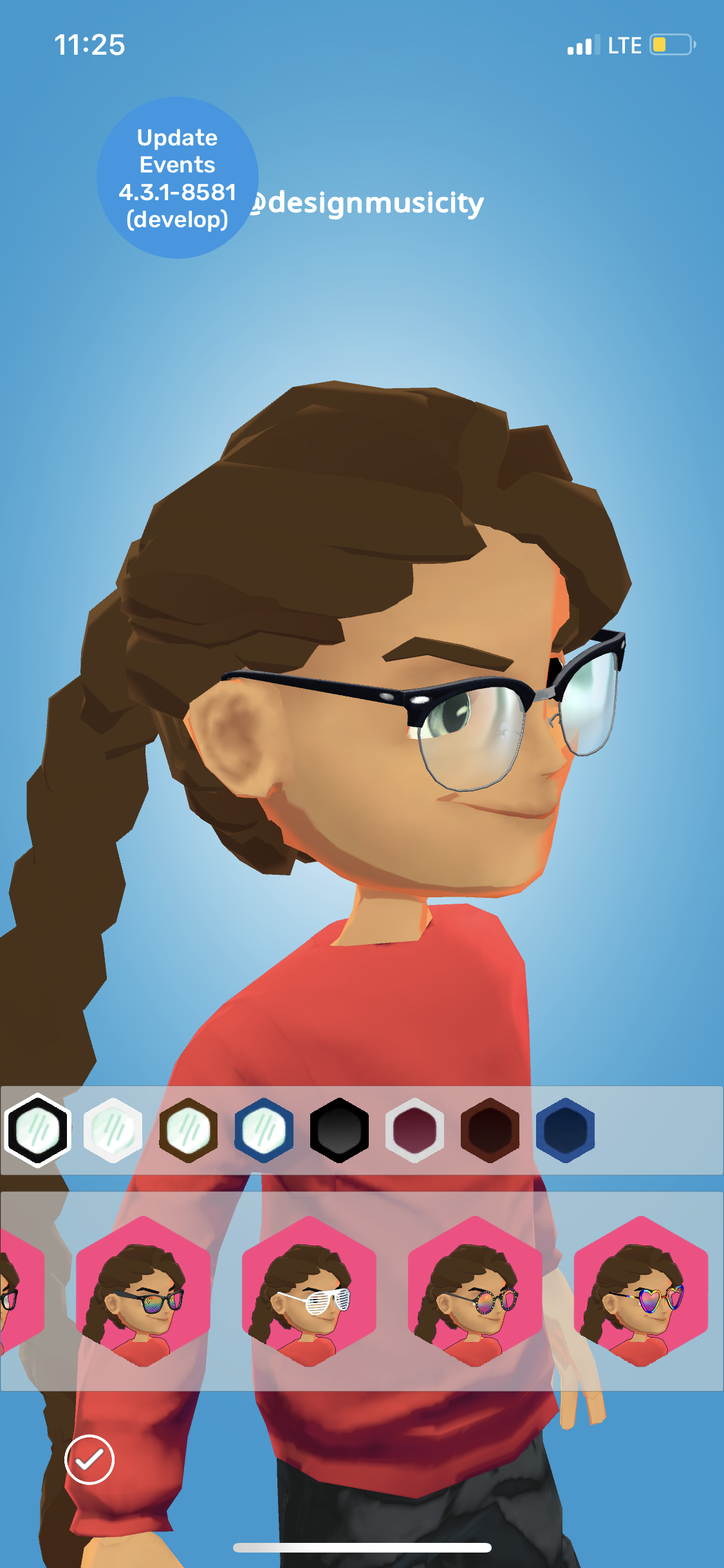Try on the rainbow lens glasses
724x1568 pixels.
click(x=143, y=1291)
